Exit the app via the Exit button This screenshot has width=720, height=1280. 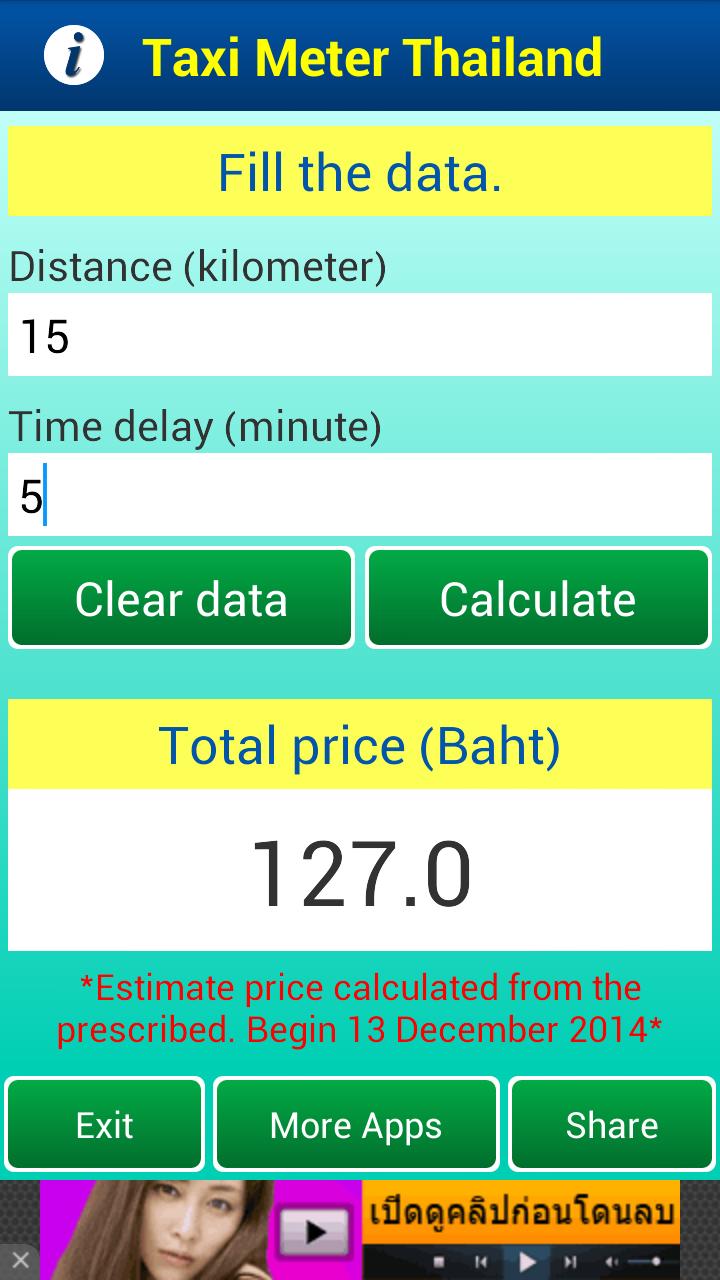(x=104, y=1124)
